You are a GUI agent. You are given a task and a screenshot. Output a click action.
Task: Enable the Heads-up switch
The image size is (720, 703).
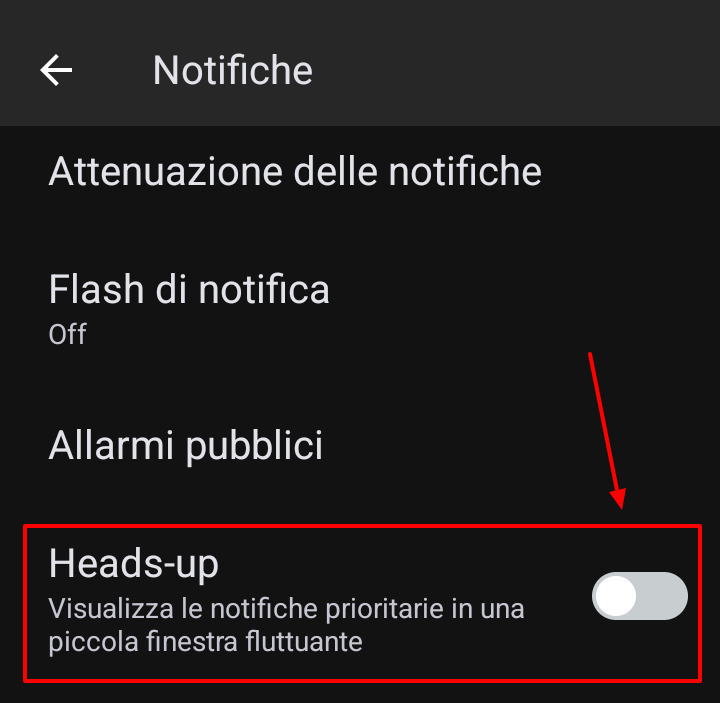639,597
